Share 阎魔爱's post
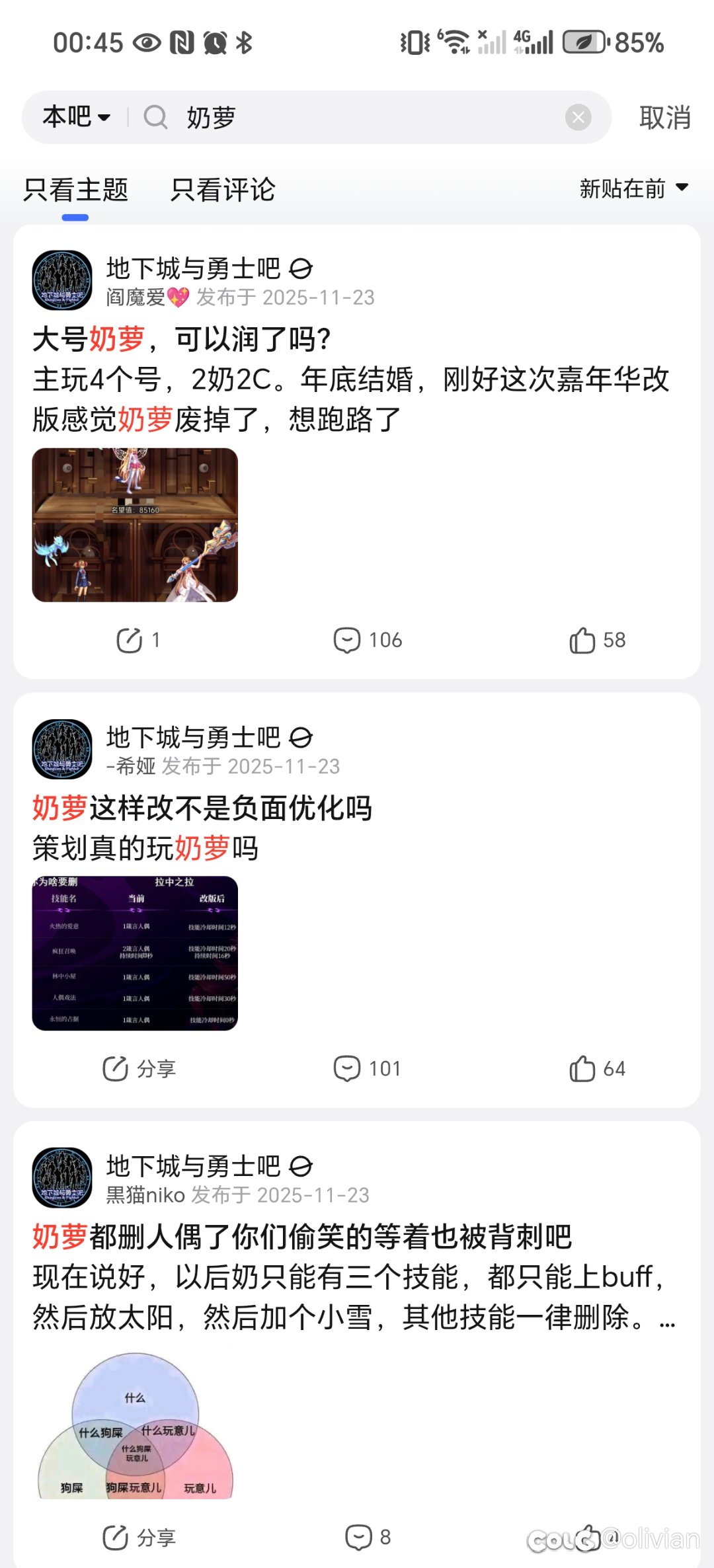Viewport: 714px width, 1568px height. coord(138,640)
